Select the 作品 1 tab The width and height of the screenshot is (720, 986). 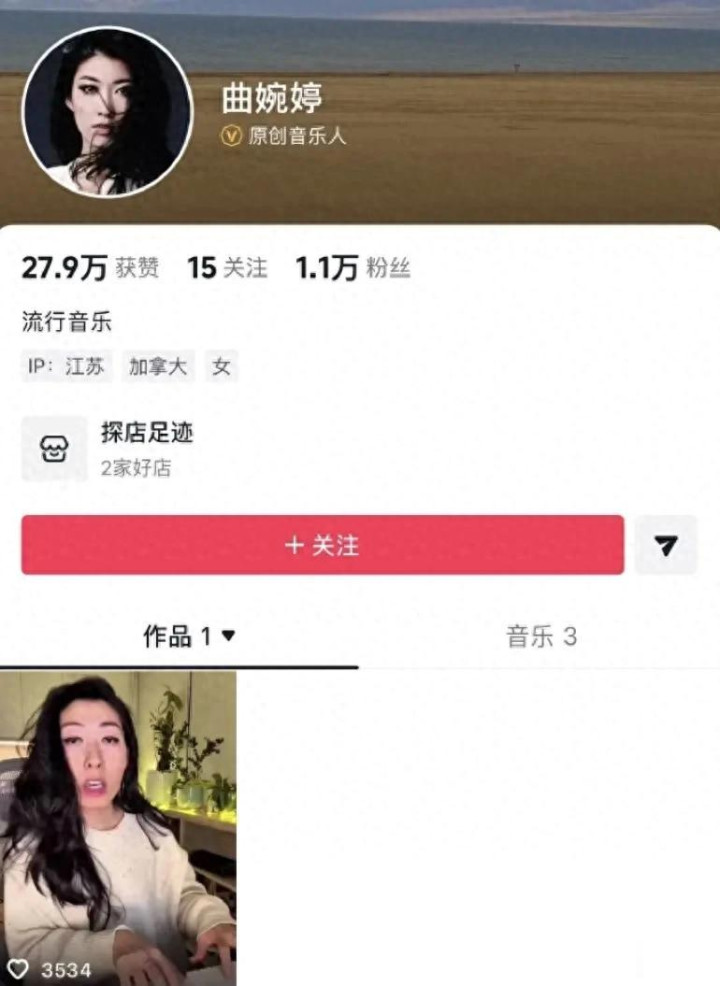(188, 637)
